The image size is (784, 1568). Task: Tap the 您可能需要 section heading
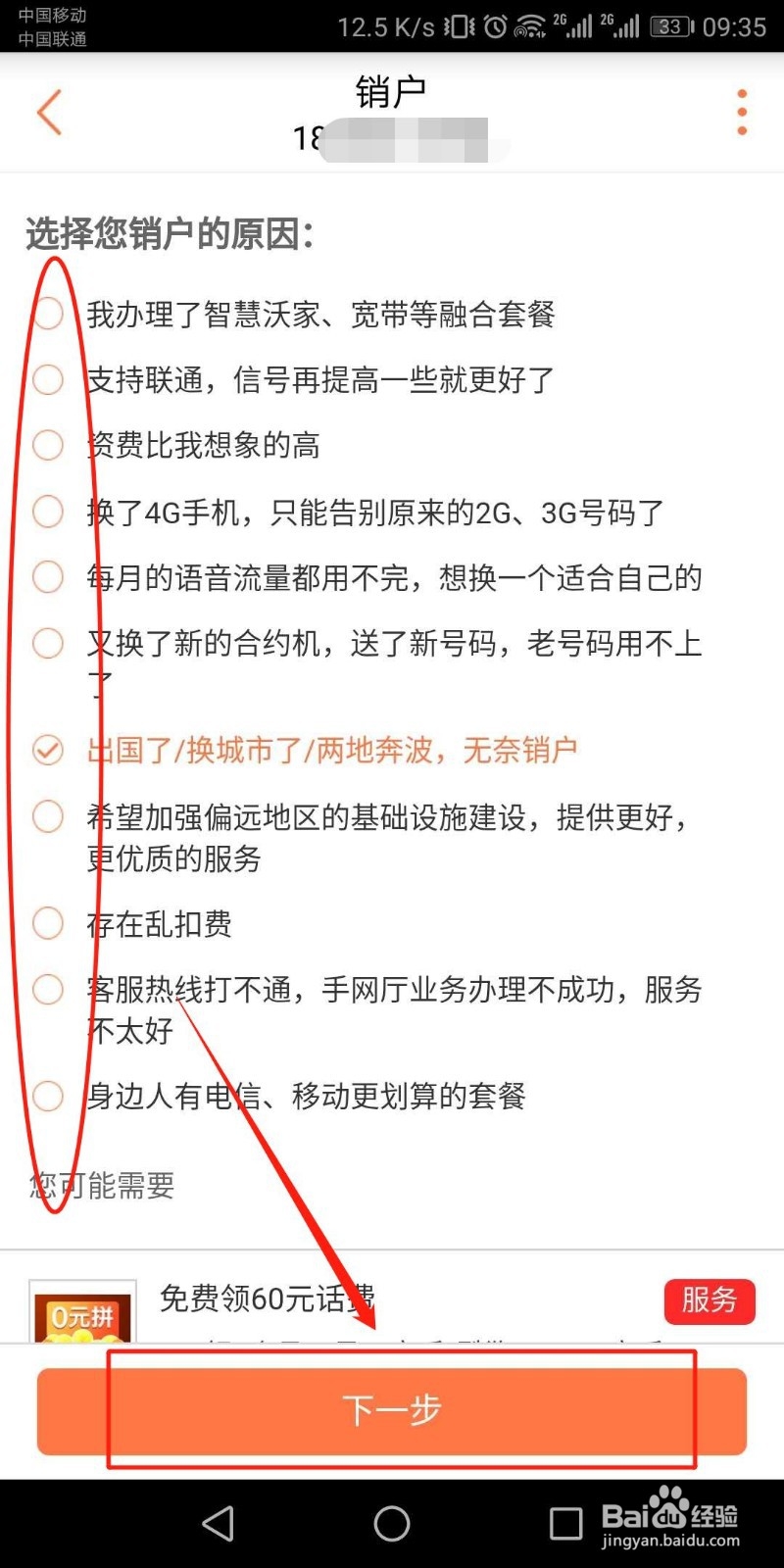(100, 1186)
